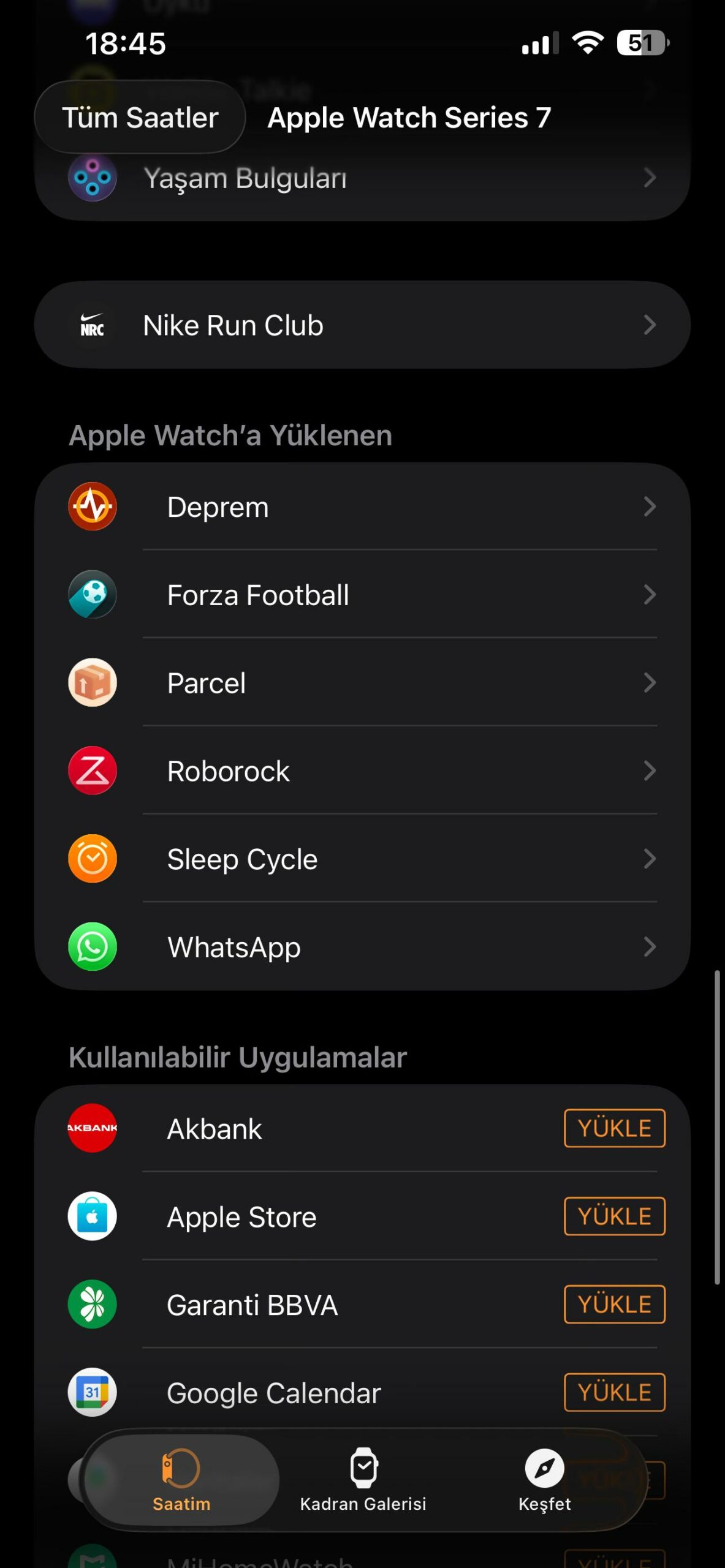Select the Yaşam Bulguları icon
This screenshot has height=1568, width=725.
pos(92,178)
